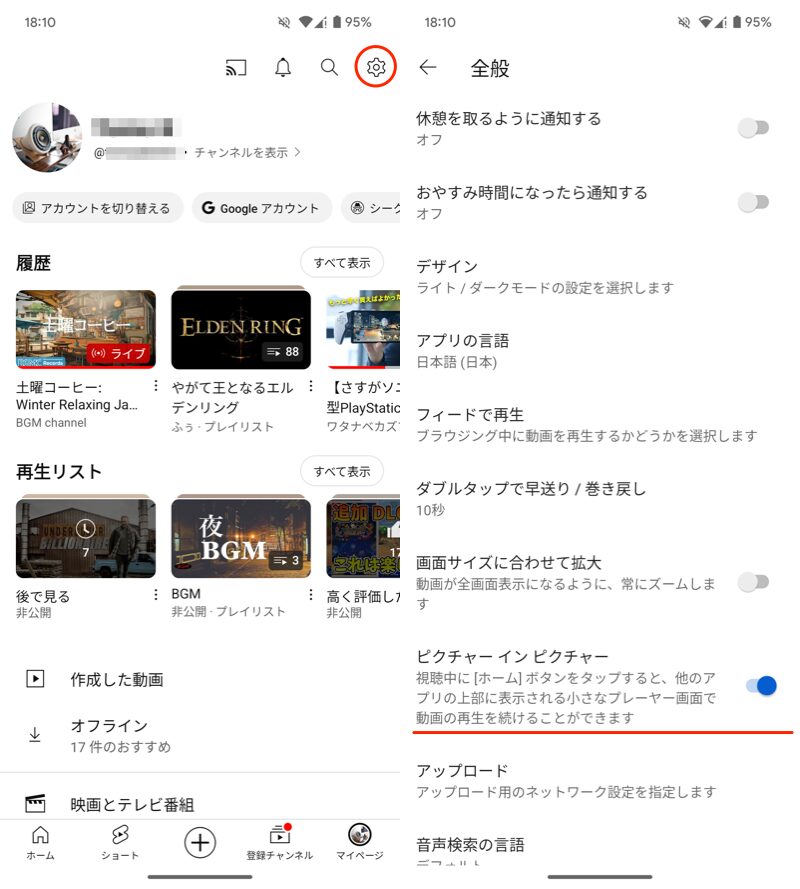Open the notifications bell
Image resolution: width=800 pixels, height=889 pixels.
click(x=283, y=68)
